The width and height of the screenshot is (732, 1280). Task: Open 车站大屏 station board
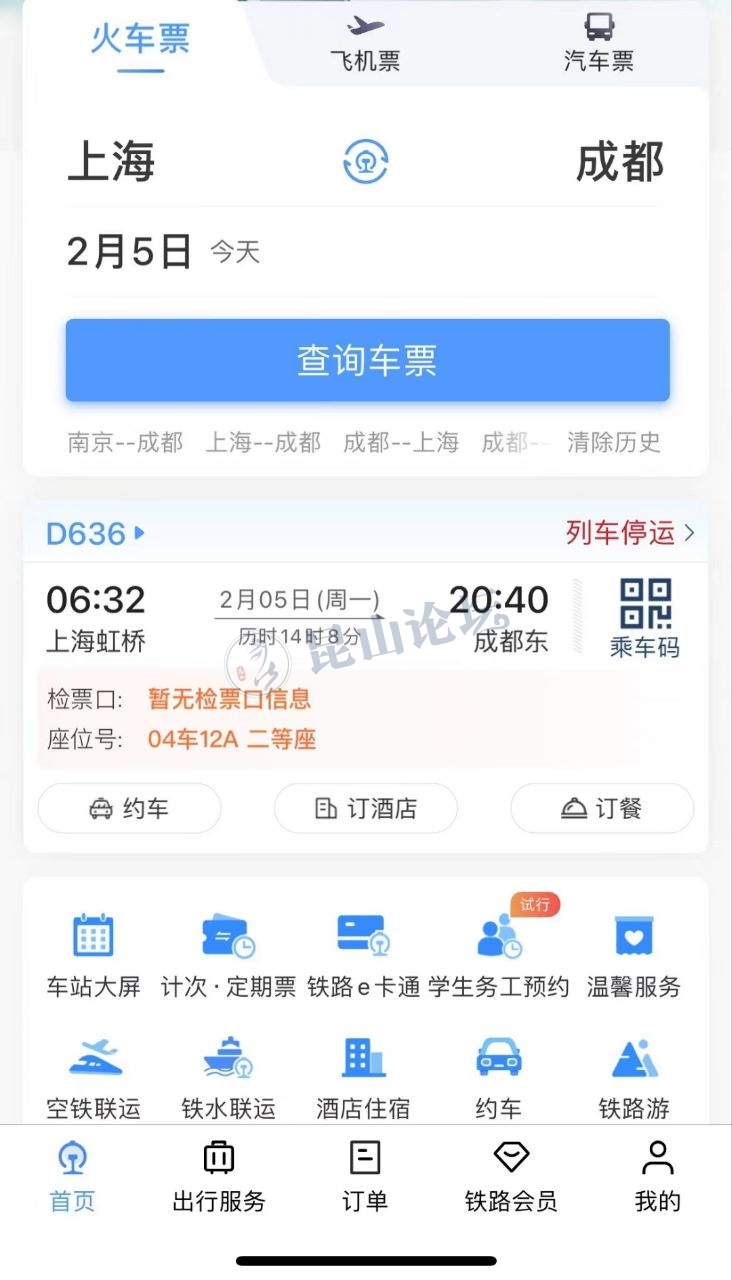click(93, 956)
